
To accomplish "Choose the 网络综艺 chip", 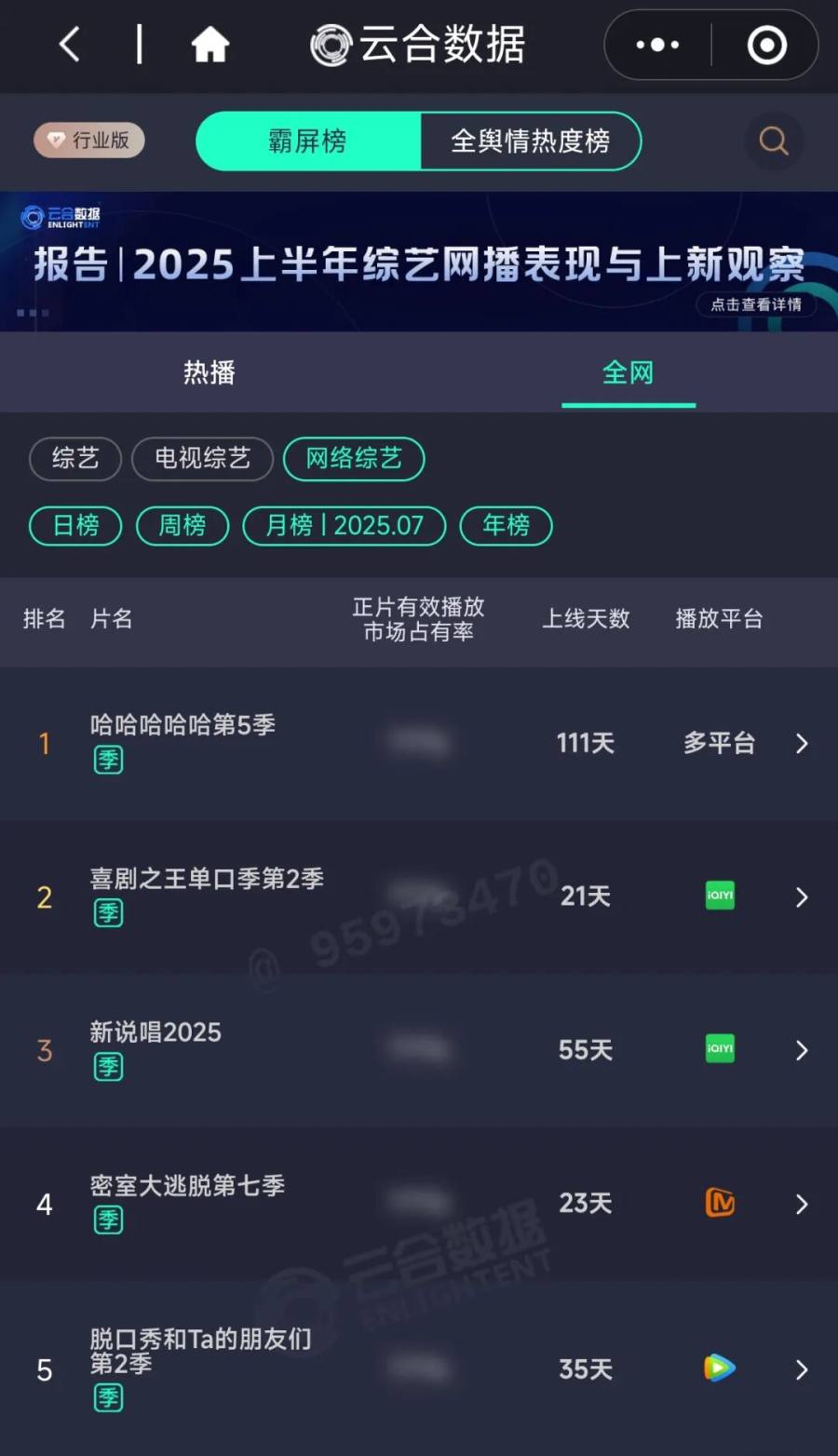I will (x=354, y=458).
